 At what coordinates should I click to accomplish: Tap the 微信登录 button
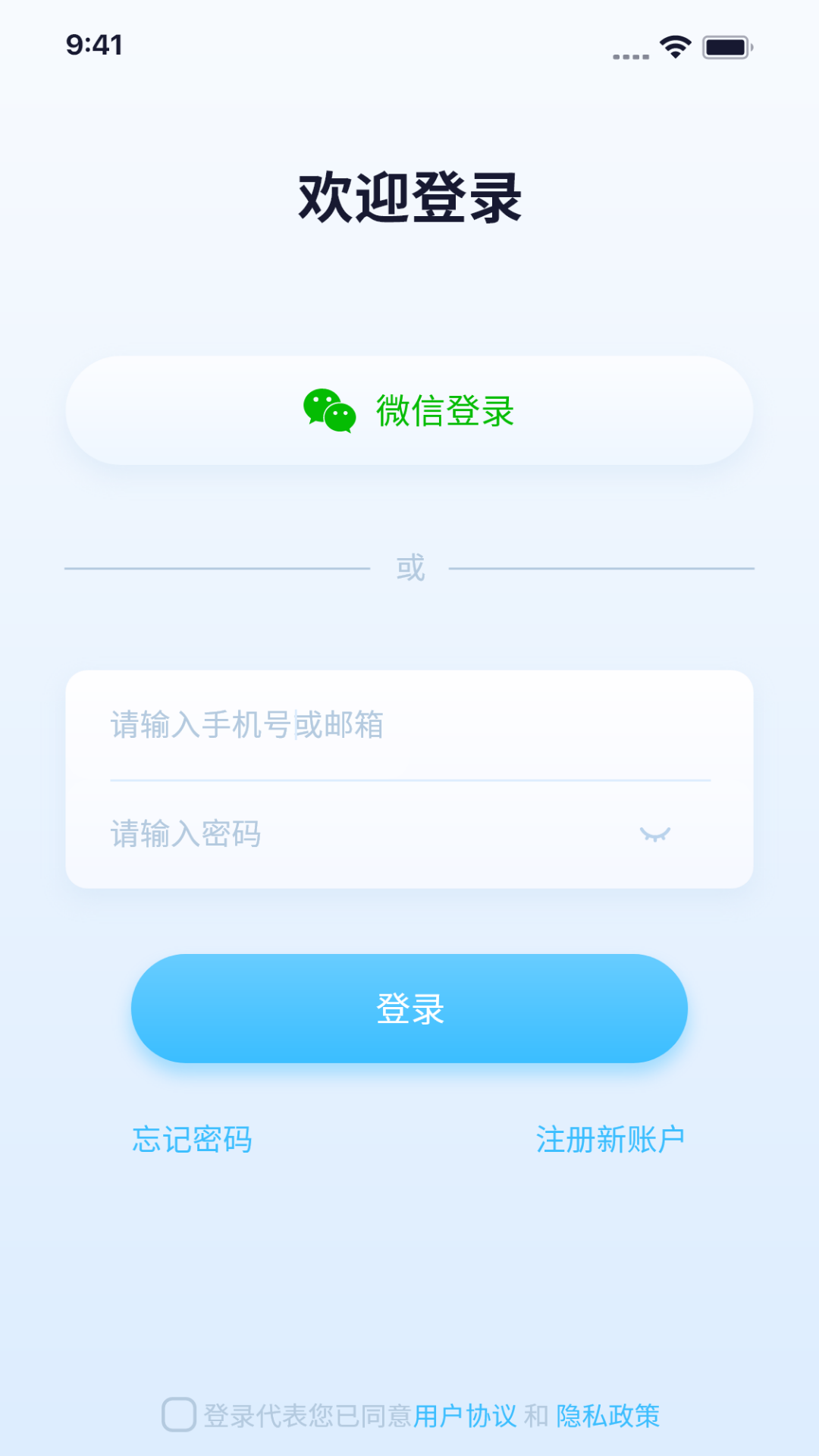tap(409, 409)
